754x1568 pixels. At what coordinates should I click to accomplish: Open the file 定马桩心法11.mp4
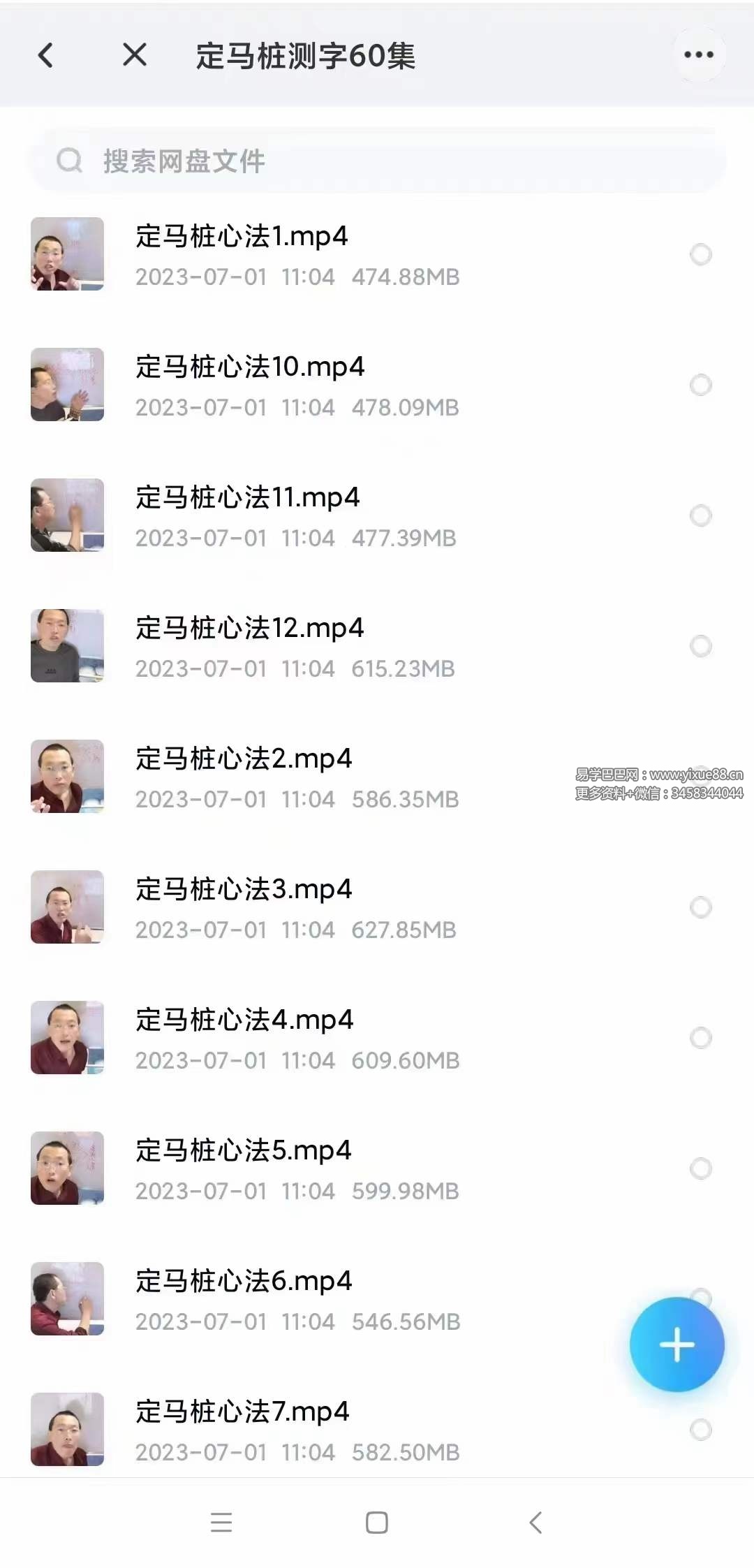pos(247,498)
